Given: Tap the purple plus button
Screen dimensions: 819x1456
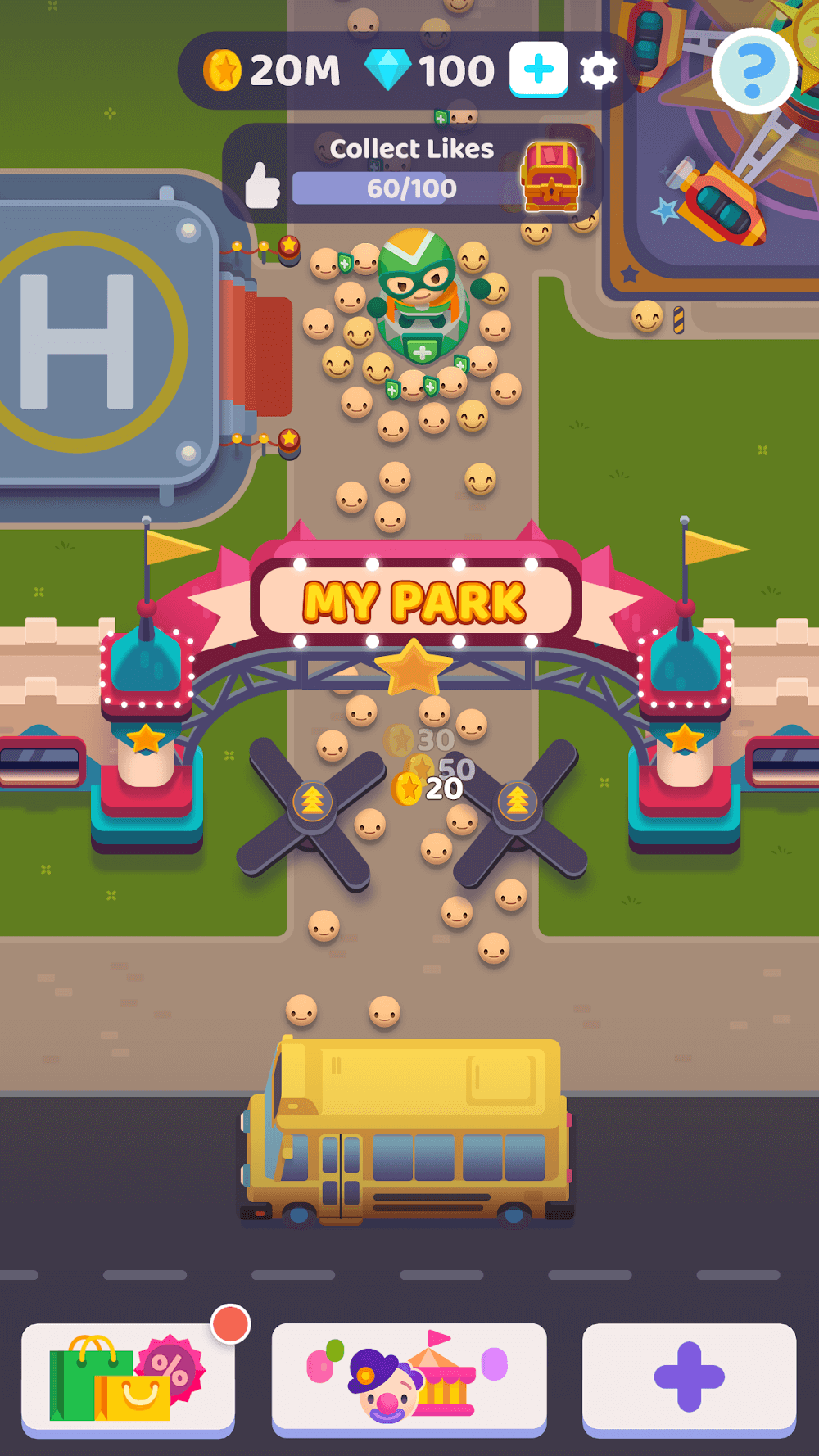Looking at the screenshot, I should [x=689, y=1377].
